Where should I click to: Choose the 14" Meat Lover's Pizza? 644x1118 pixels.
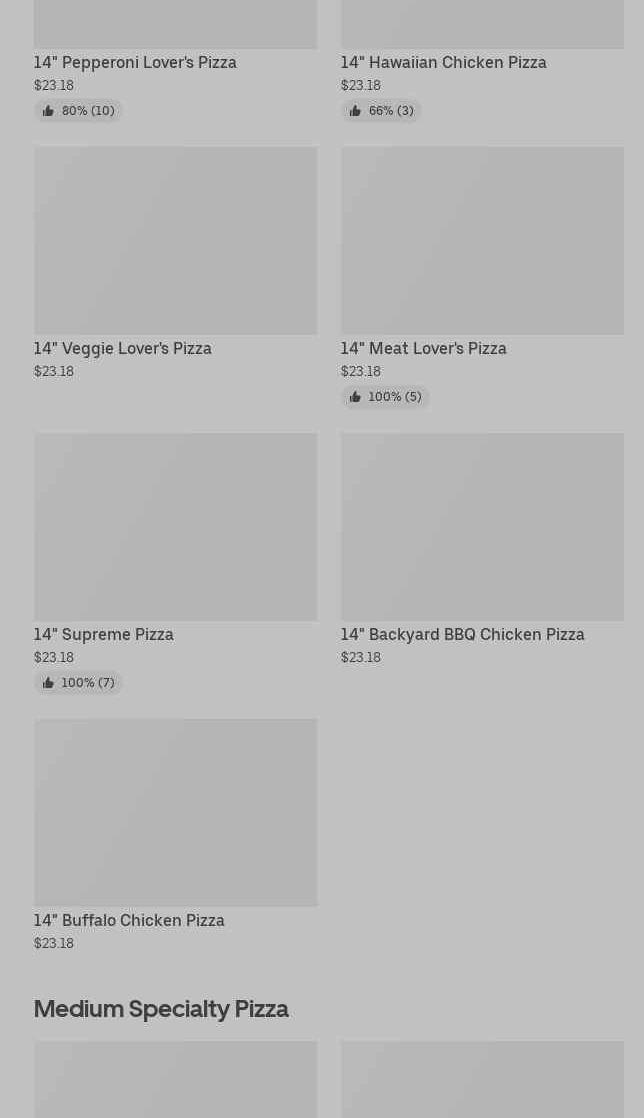[x=482, y=277]
